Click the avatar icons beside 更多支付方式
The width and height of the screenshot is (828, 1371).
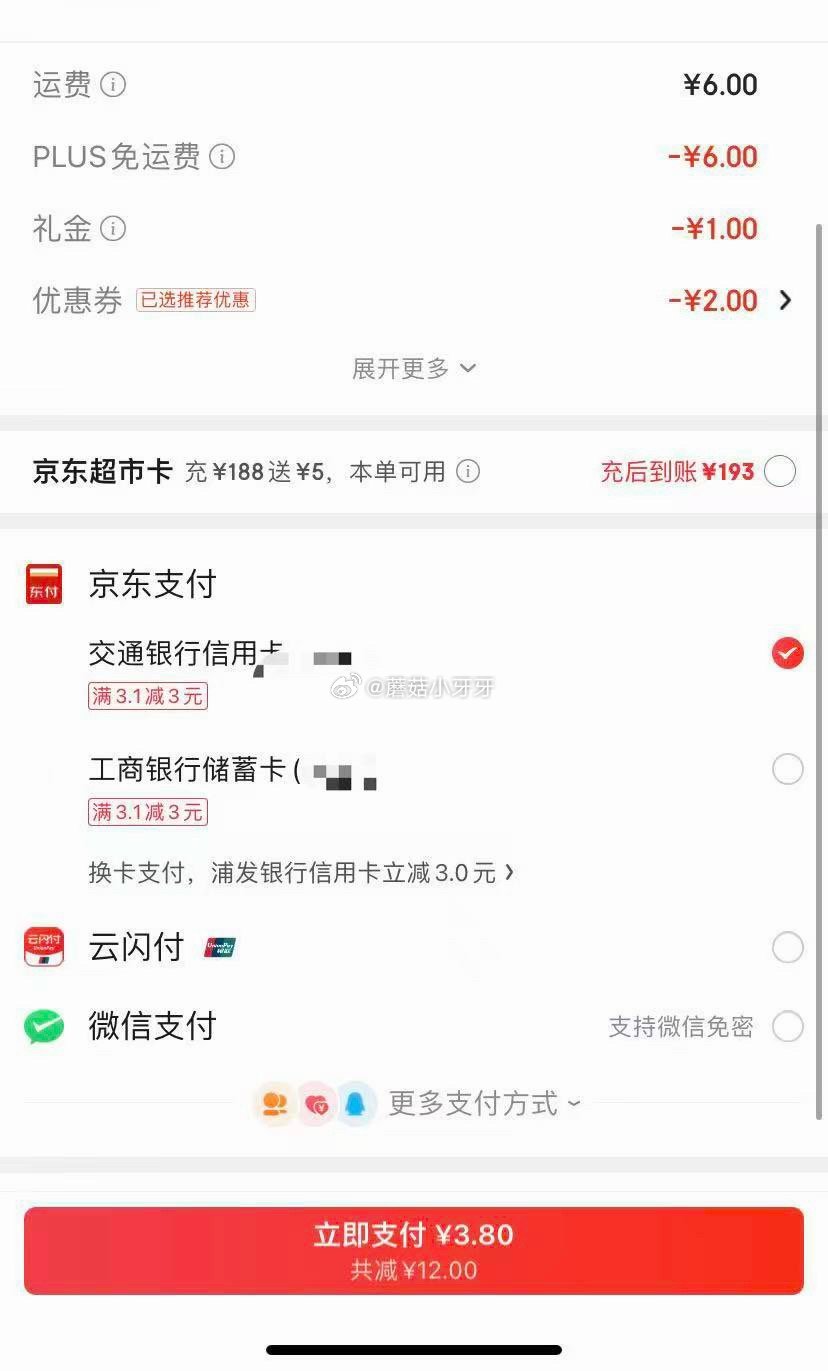pyautogui.click(x=315, y=1103)
